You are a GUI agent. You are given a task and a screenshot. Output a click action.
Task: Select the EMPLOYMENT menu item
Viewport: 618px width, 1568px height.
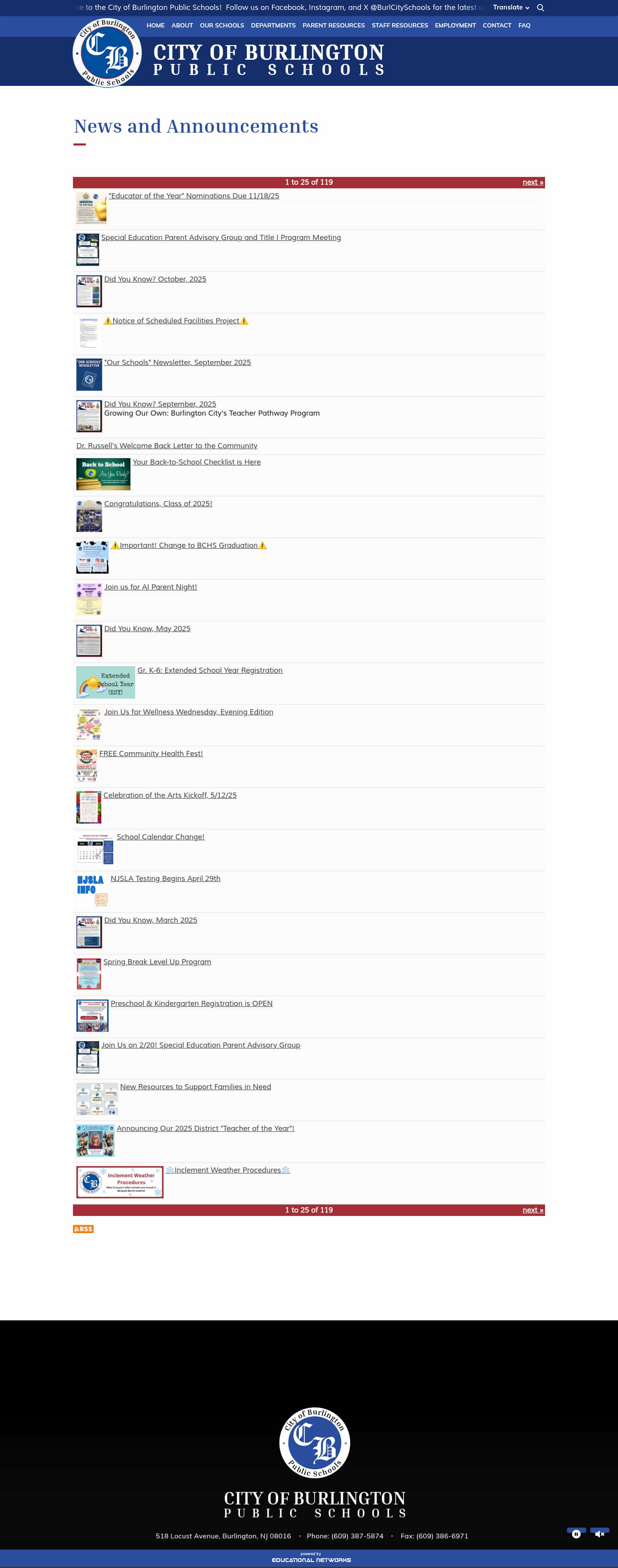[455, 26]
